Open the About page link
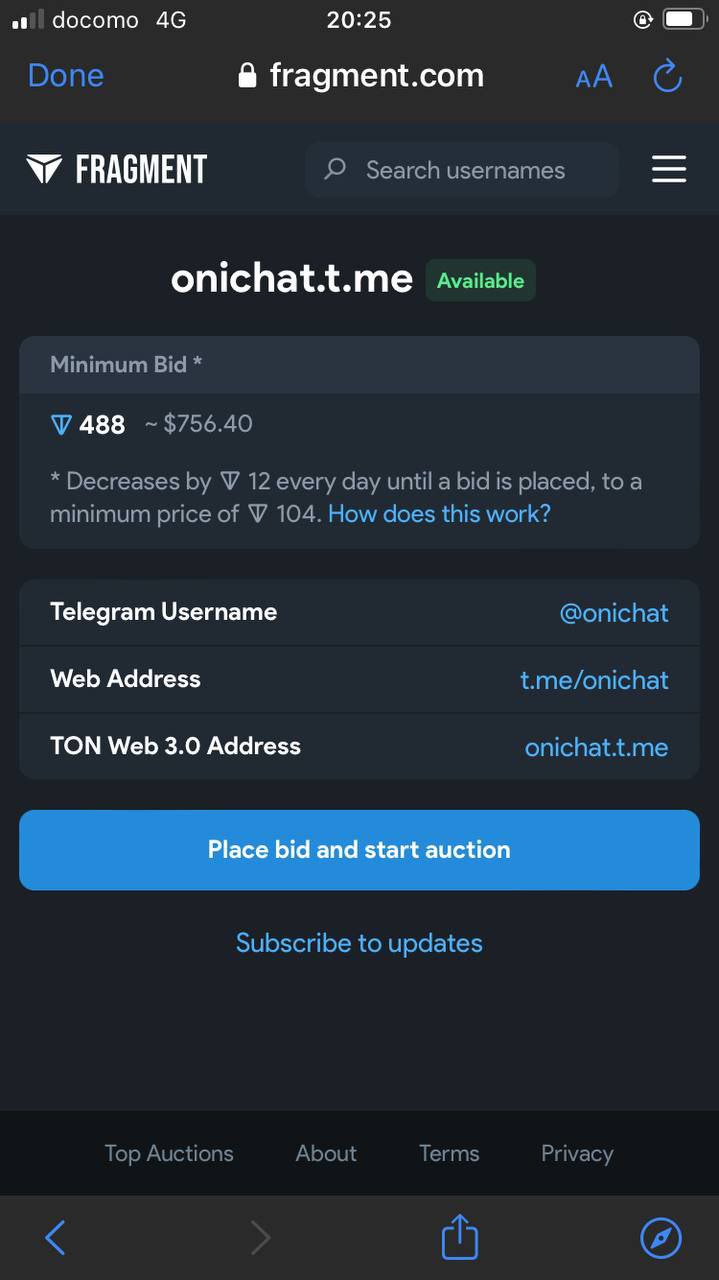Viewport: 719px width, 1280px height. pos(326,1153)
